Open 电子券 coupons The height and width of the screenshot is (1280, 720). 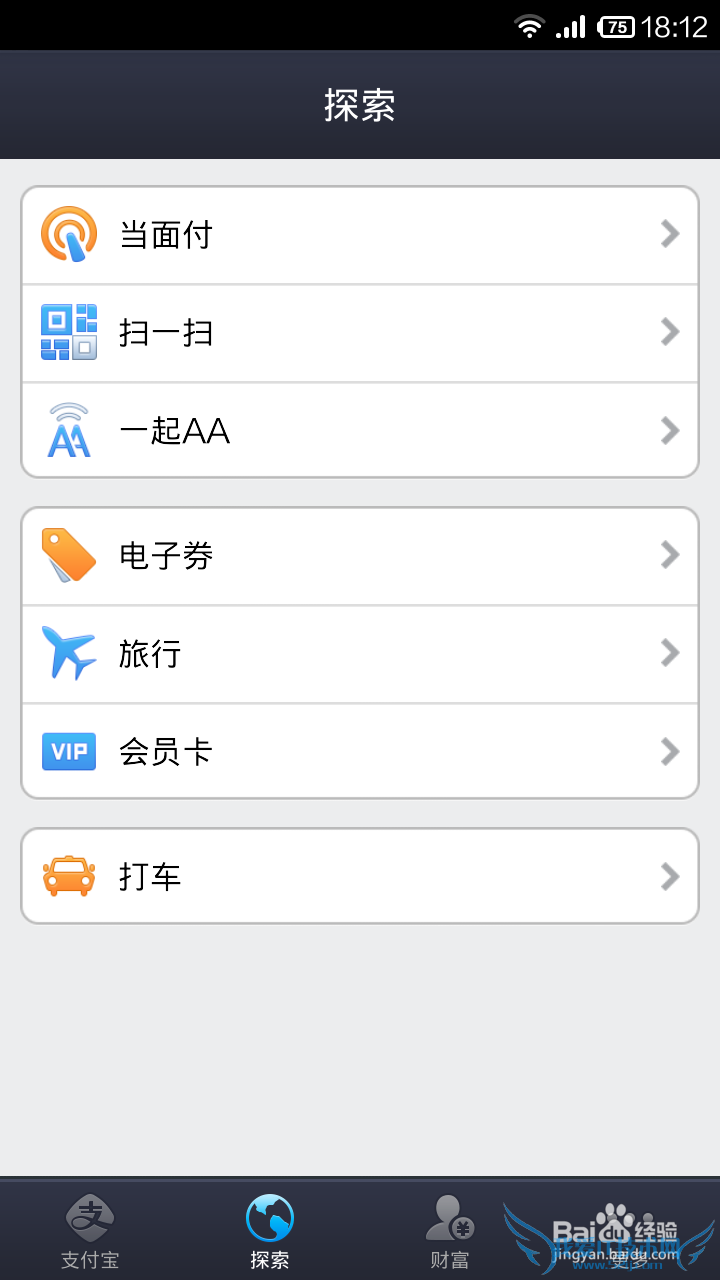(x=360, y=556)
